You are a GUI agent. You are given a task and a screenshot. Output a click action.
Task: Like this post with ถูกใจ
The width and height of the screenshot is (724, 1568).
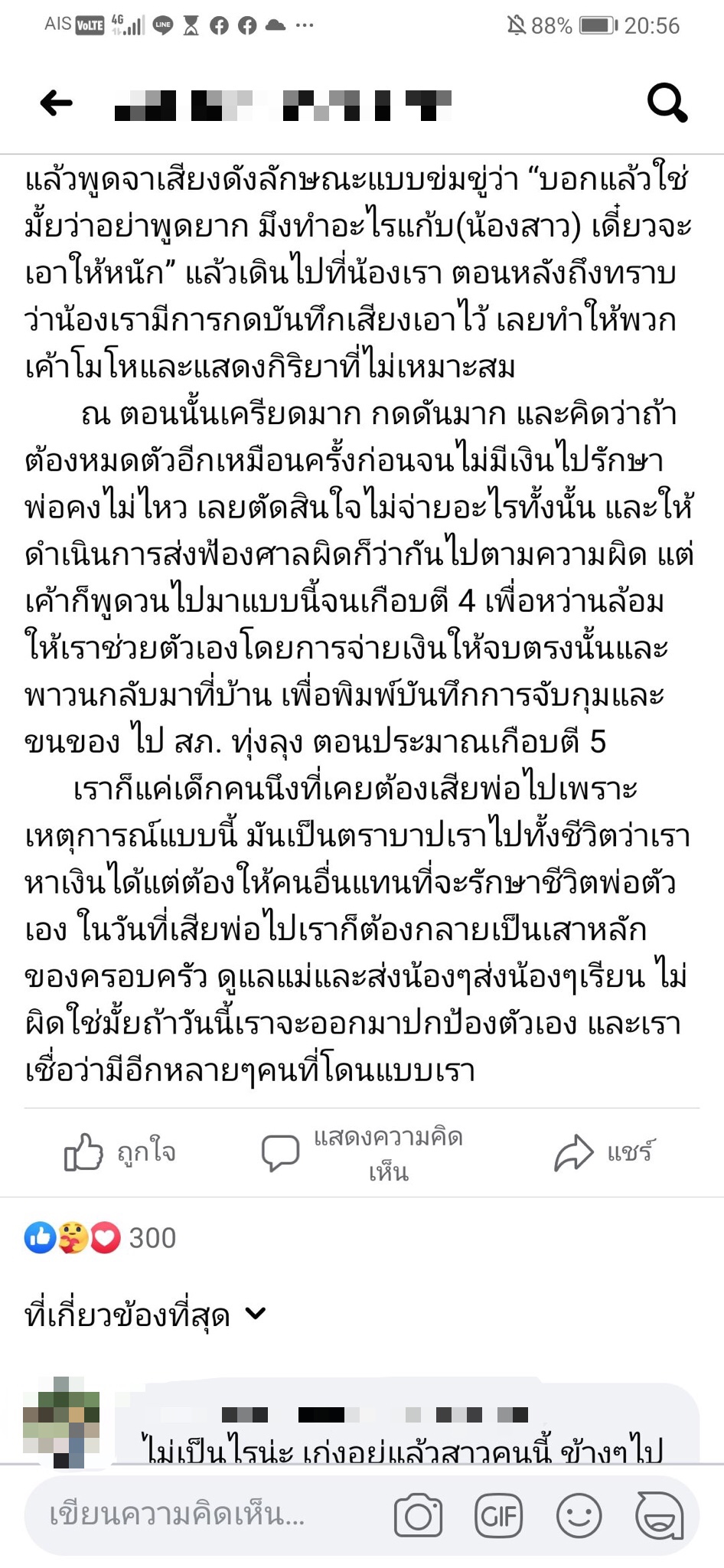(x=120, y=1152)
